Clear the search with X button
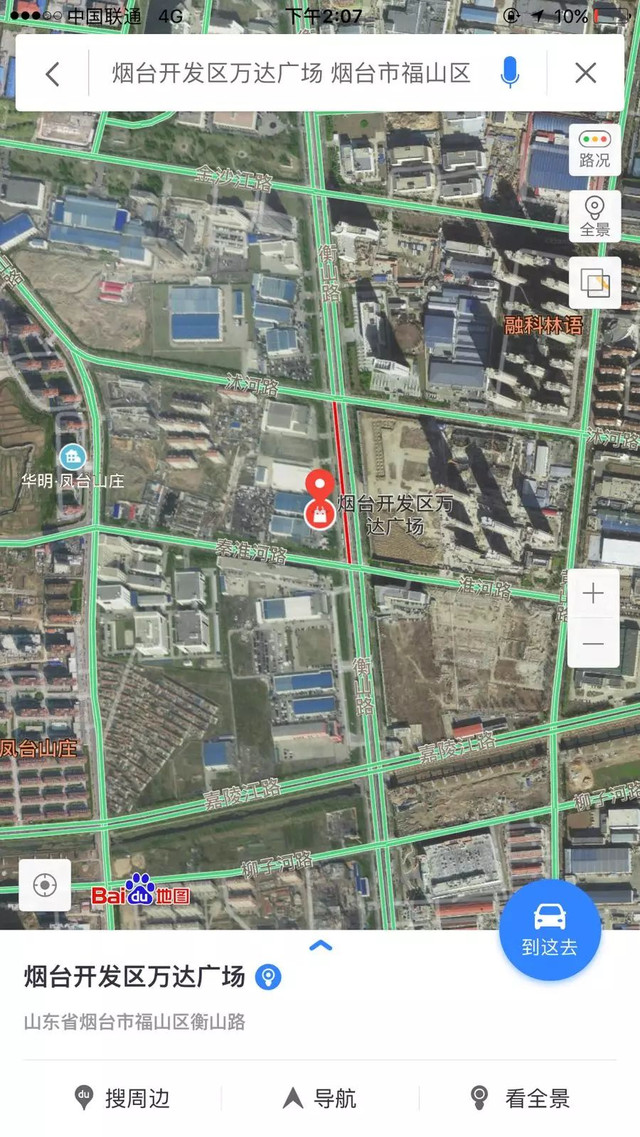The height and width of the screenshot is (1137, 640). point(586,73)
